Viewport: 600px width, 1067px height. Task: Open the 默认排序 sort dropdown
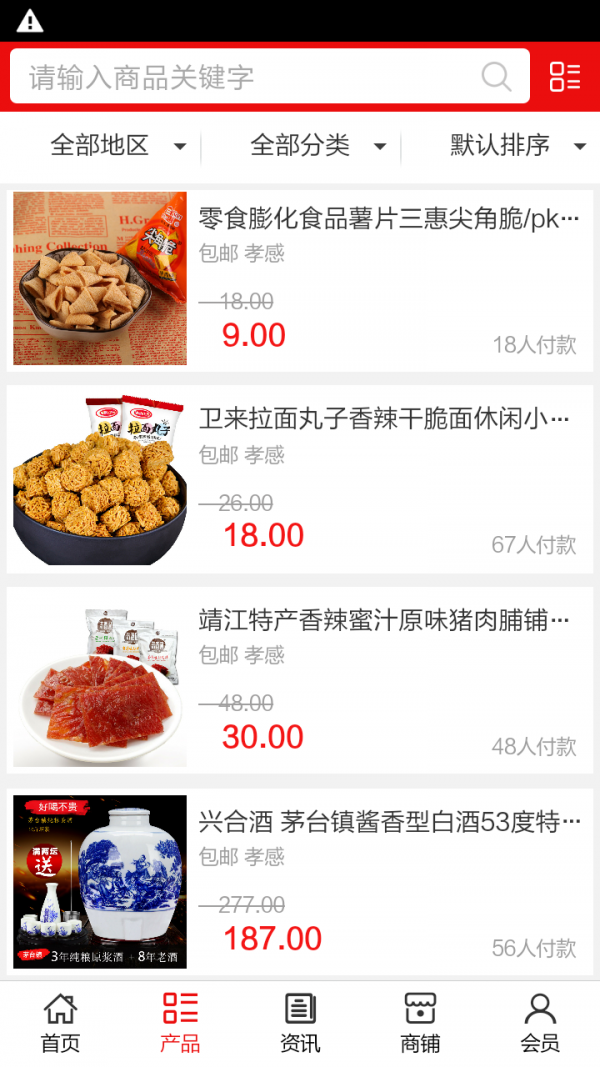click(517, 146)
